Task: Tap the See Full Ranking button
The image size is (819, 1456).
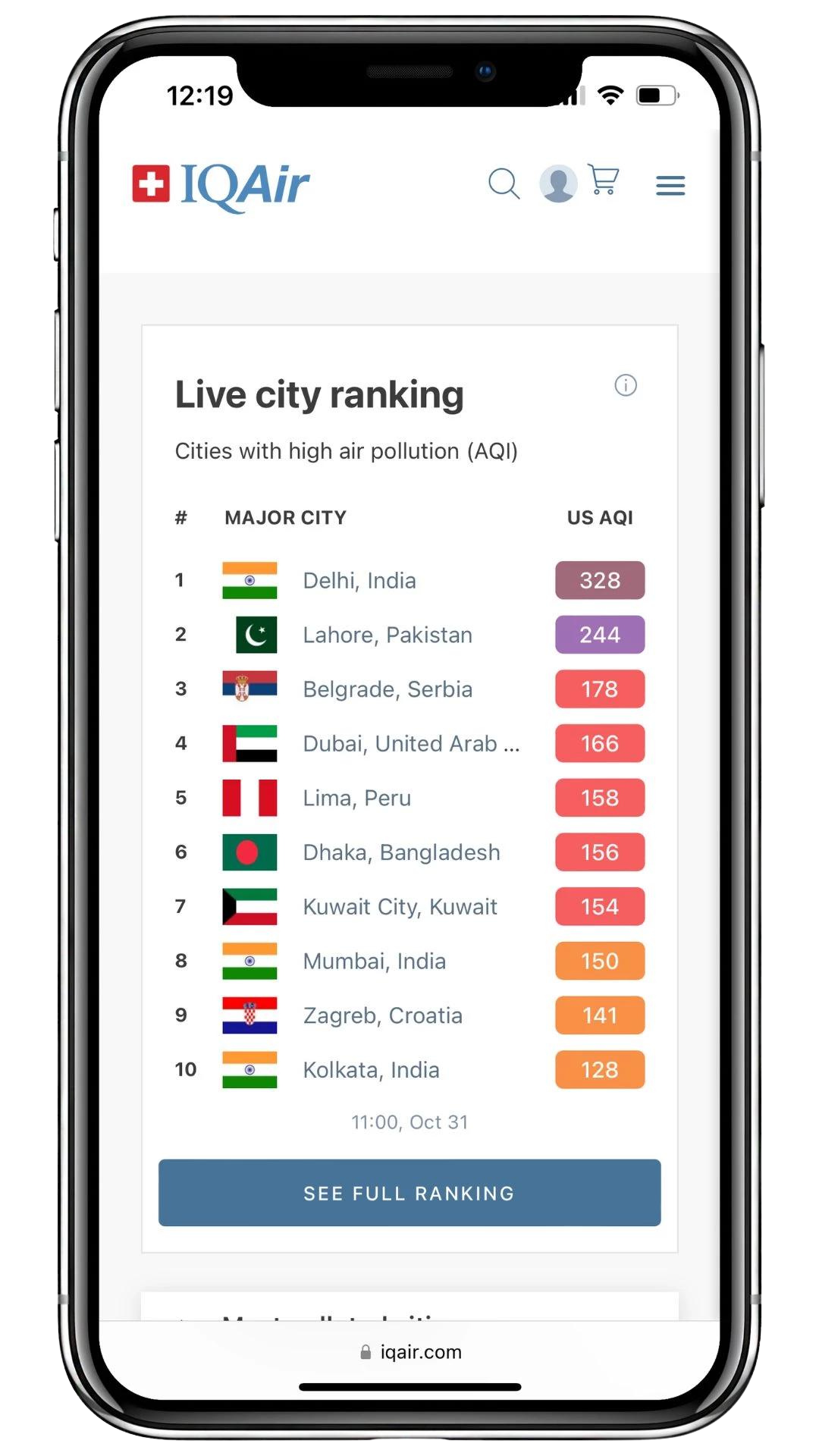Action: click(409, 1193)
